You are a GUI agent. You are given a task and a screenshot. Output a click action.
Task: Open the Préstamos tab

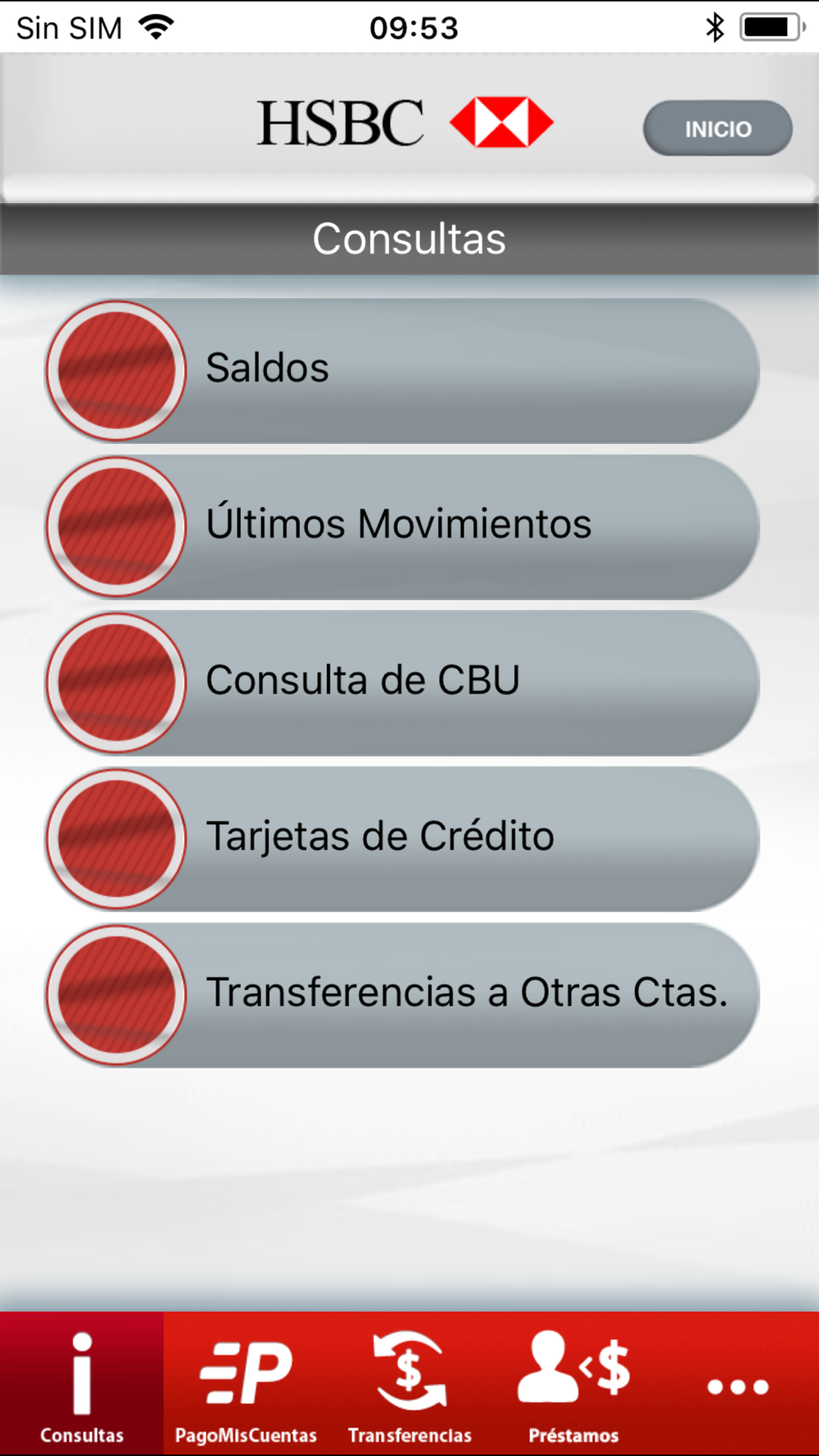click(573, 1384)
